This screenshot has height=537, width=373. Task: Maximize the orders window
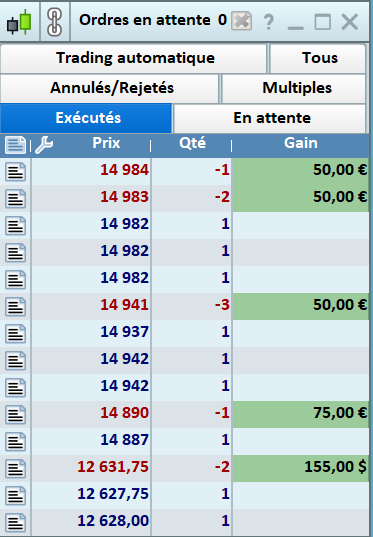pos(323,22)
